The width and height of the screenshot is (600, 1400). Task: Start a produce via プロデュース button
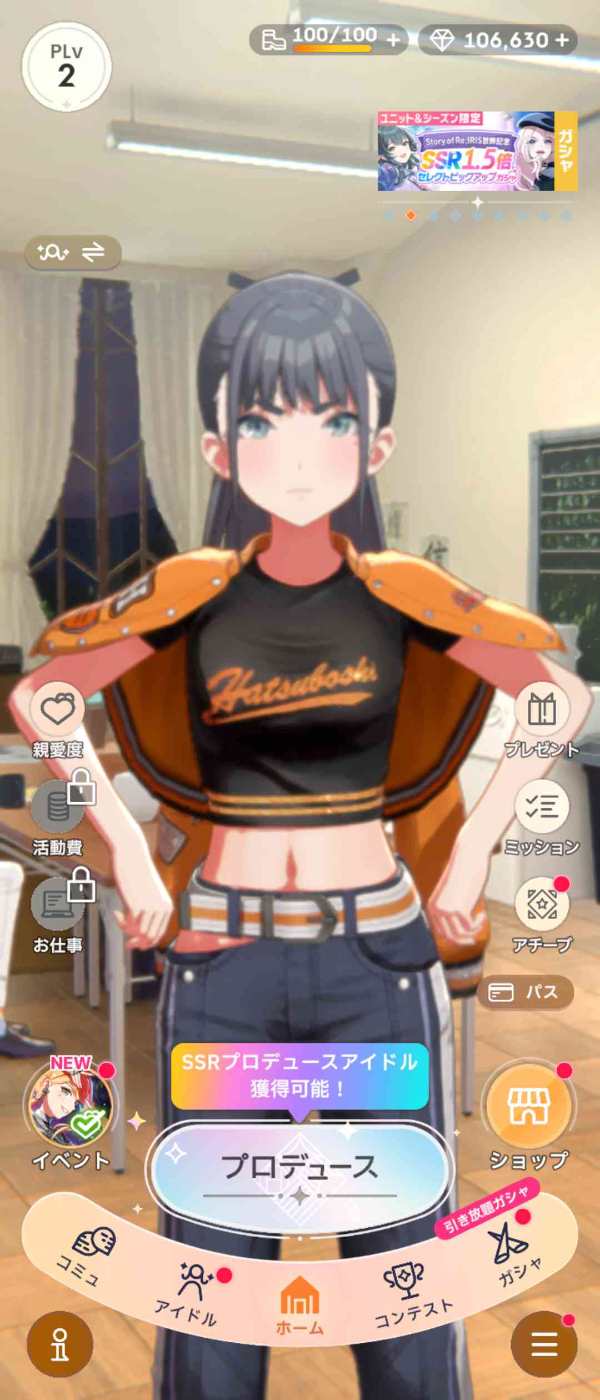click(x=299, y=1167)
